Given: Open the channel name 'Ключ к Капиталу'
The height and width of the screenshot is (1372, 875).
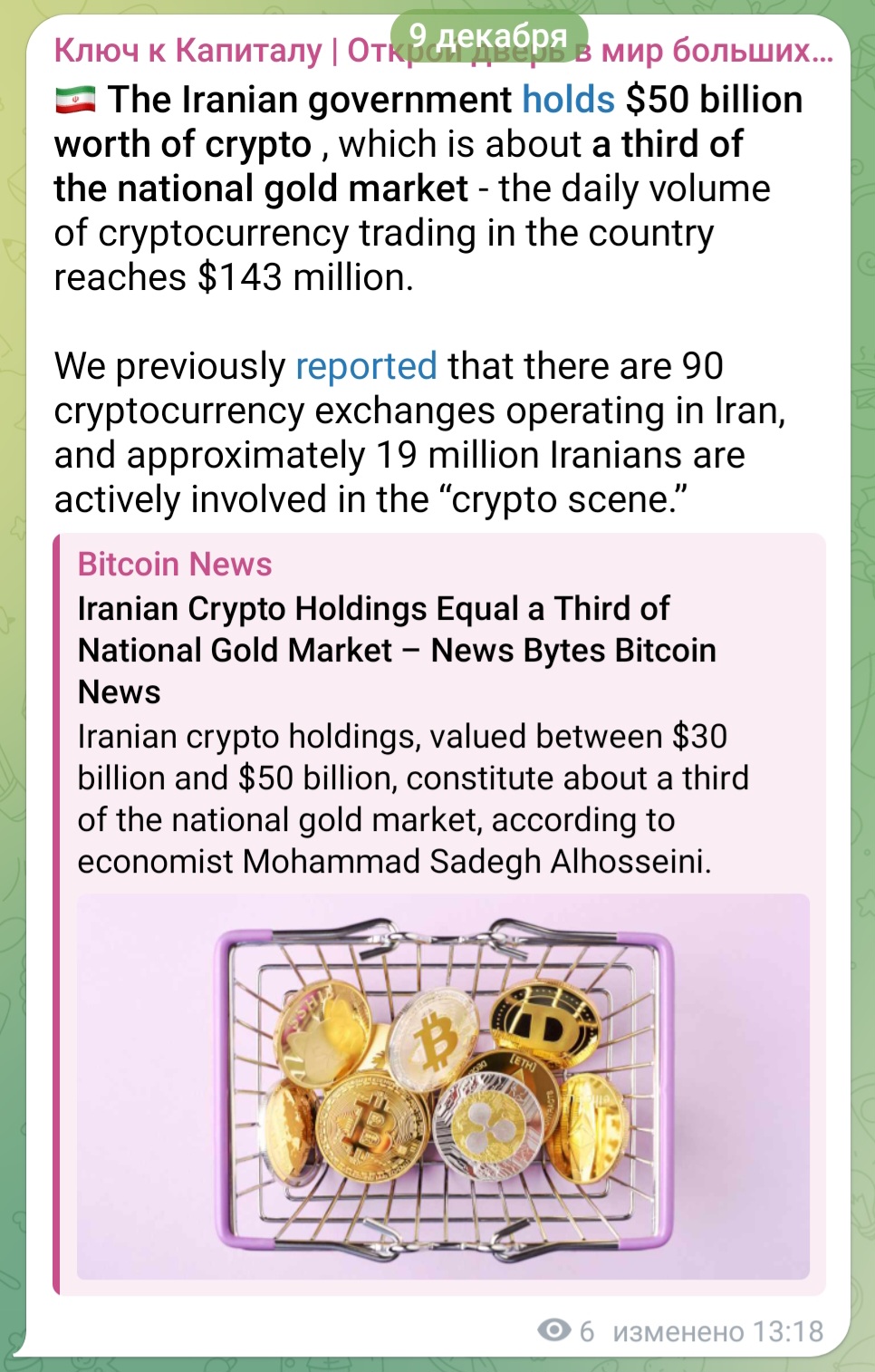Looking at the screenshot, I should [x=188, y=52].
